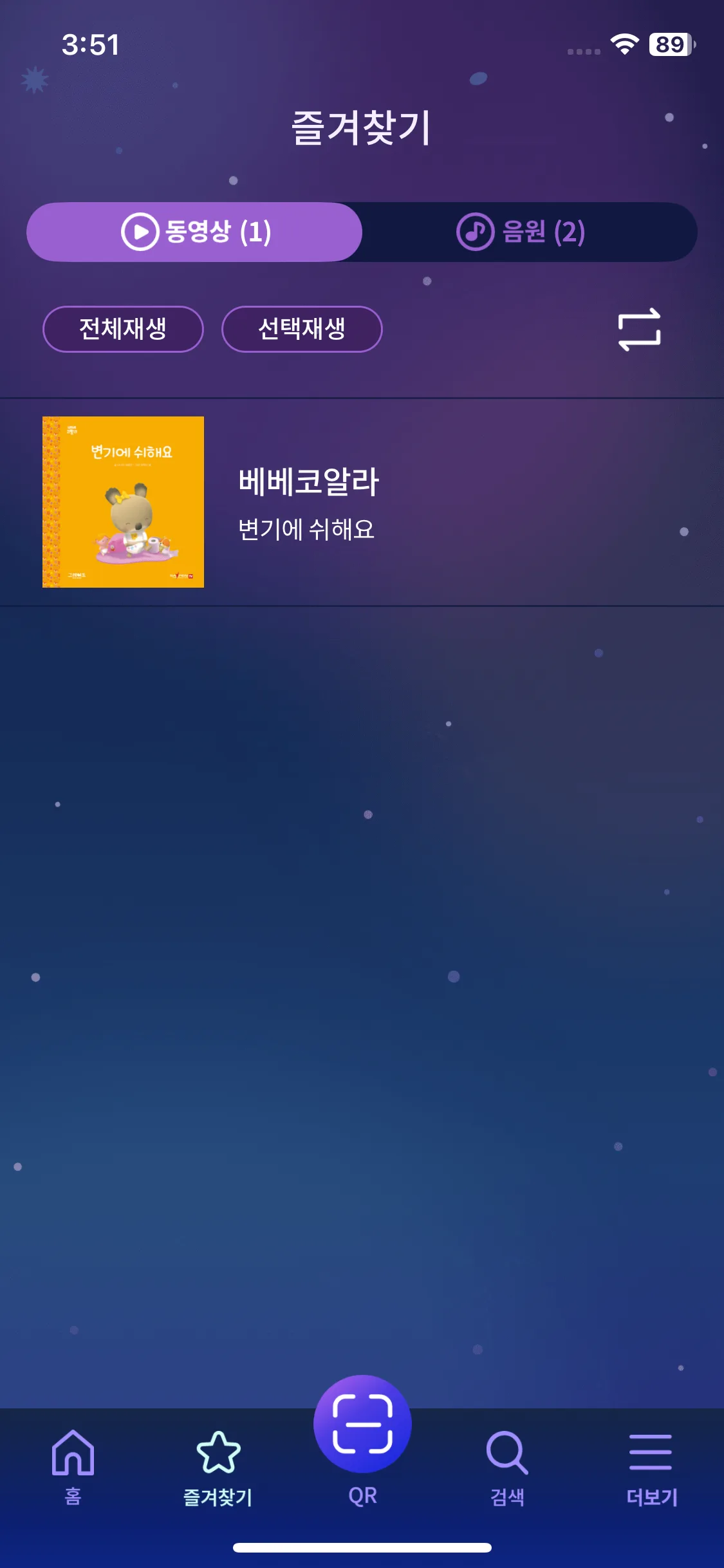
Task: Switch to the 음원 (2) tab
Action: (x=521, y=232)
